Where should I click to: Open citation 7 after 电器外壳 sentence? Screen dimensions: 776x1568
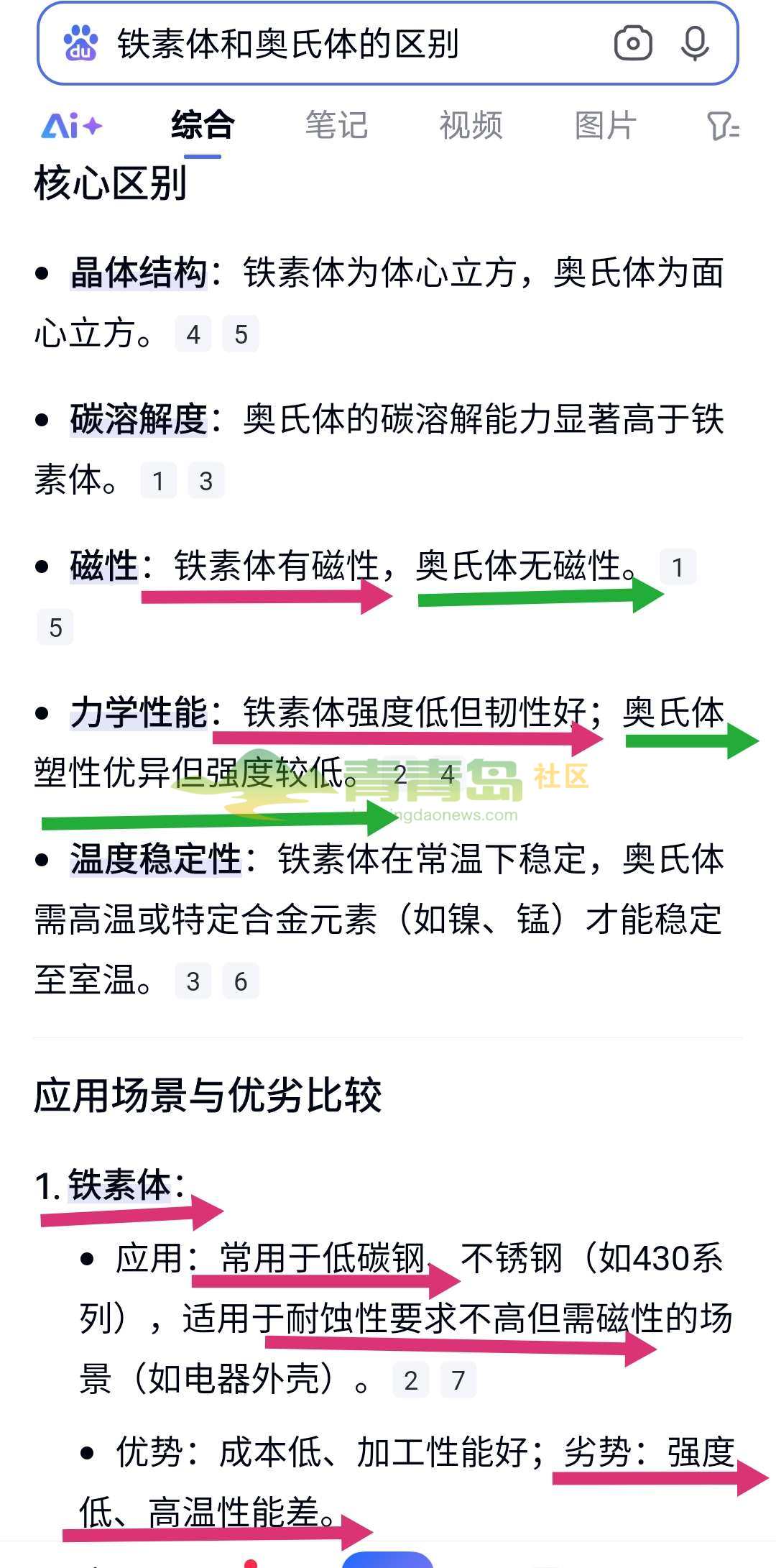tap(458, 1380)
